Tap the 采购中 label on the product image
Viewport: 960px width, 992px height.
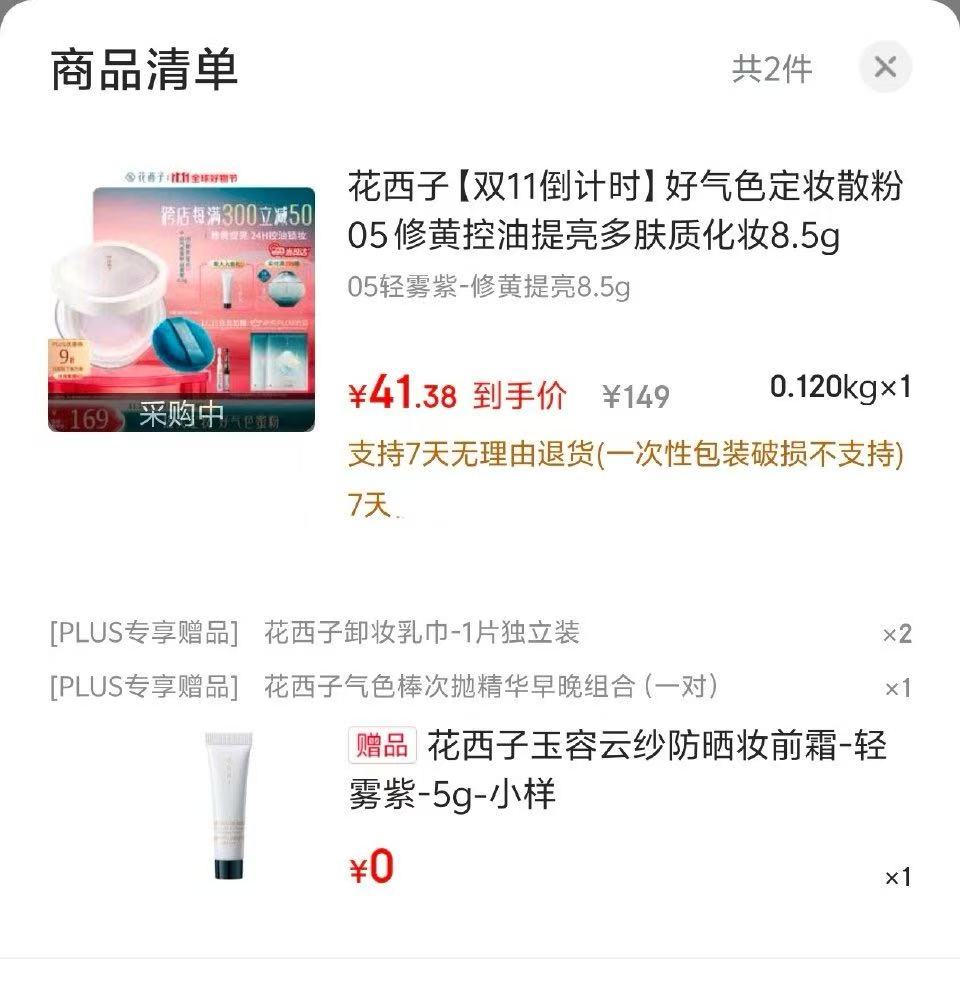(x=182, y=412)
